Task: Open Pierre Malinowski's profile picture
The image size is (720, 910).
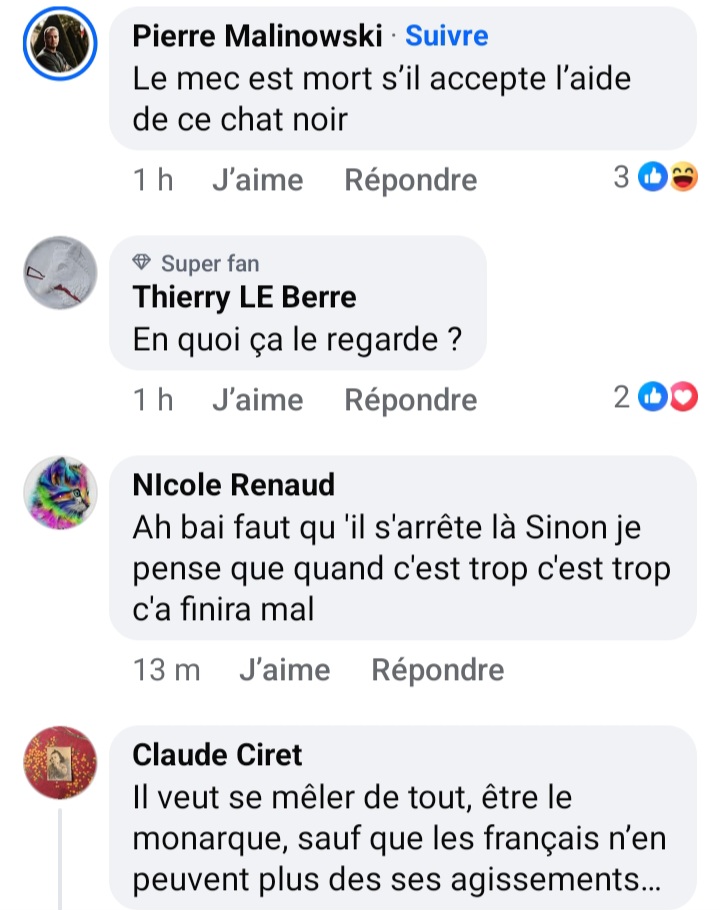Action: click(60, 48)
